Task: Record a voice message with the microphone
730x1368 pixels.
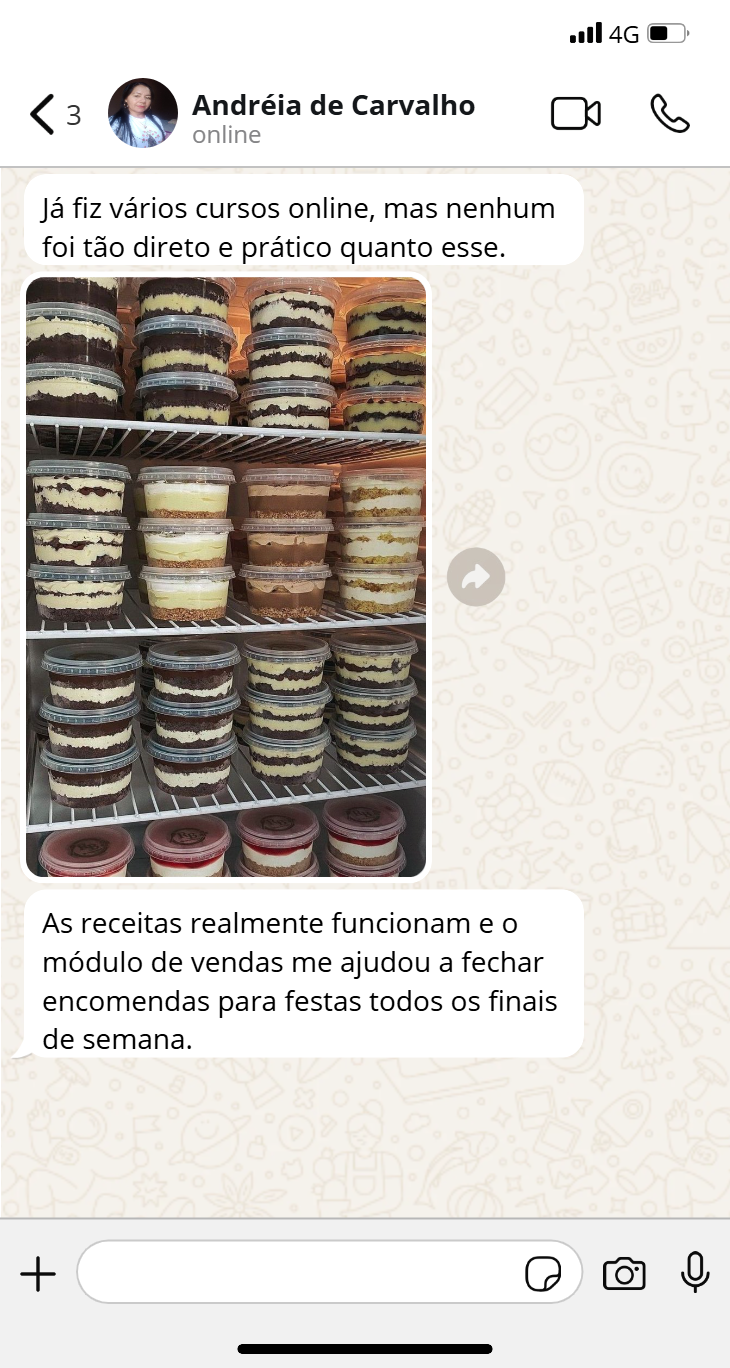Action: 695,1273
